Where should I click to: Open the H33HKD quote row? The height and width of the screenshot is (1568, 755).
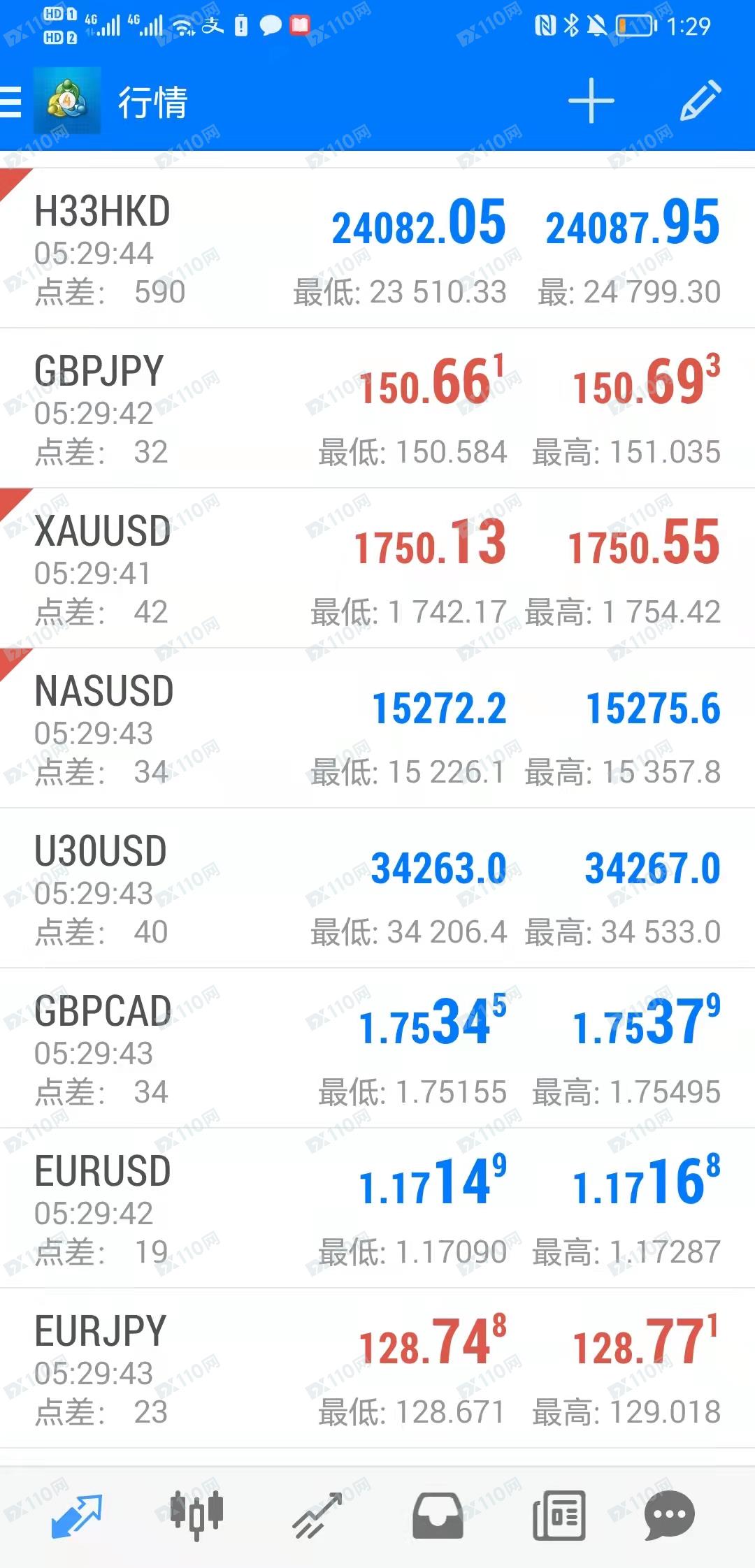pos(377,248)
